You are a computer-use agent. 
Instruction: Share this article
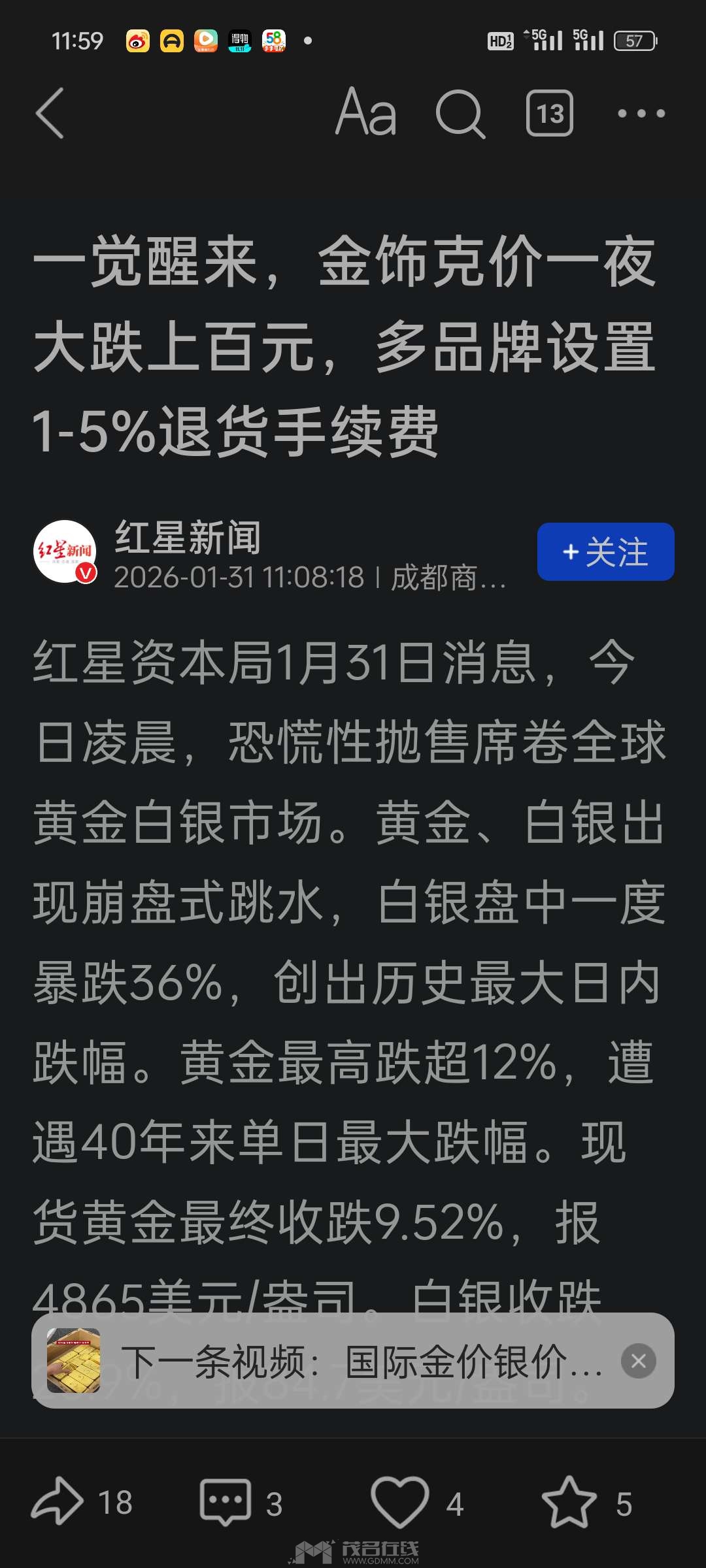pyautogui.click(x=58, y=1502)
